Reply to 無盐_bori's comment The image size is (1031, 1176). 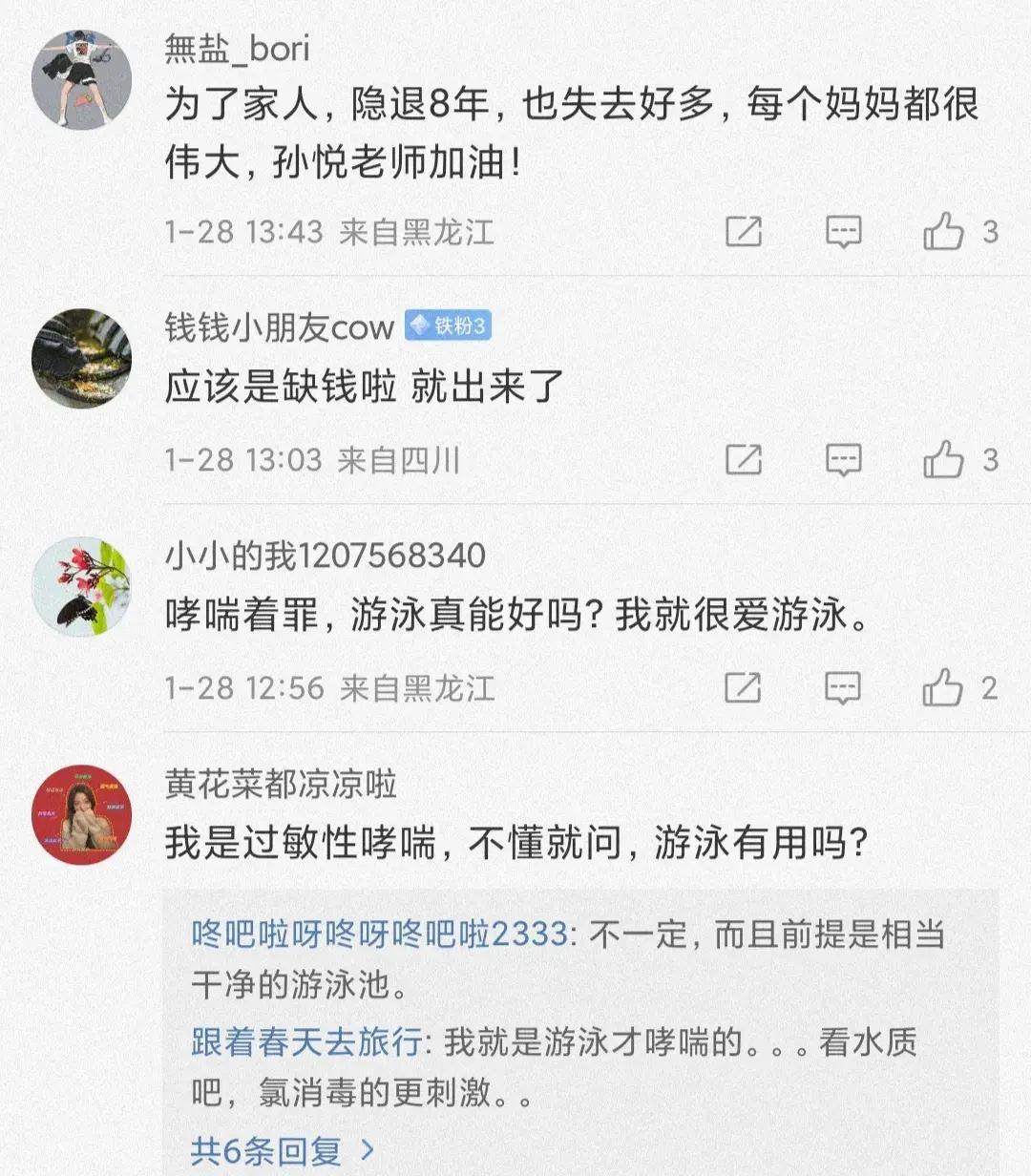click(x=843, y=232)
